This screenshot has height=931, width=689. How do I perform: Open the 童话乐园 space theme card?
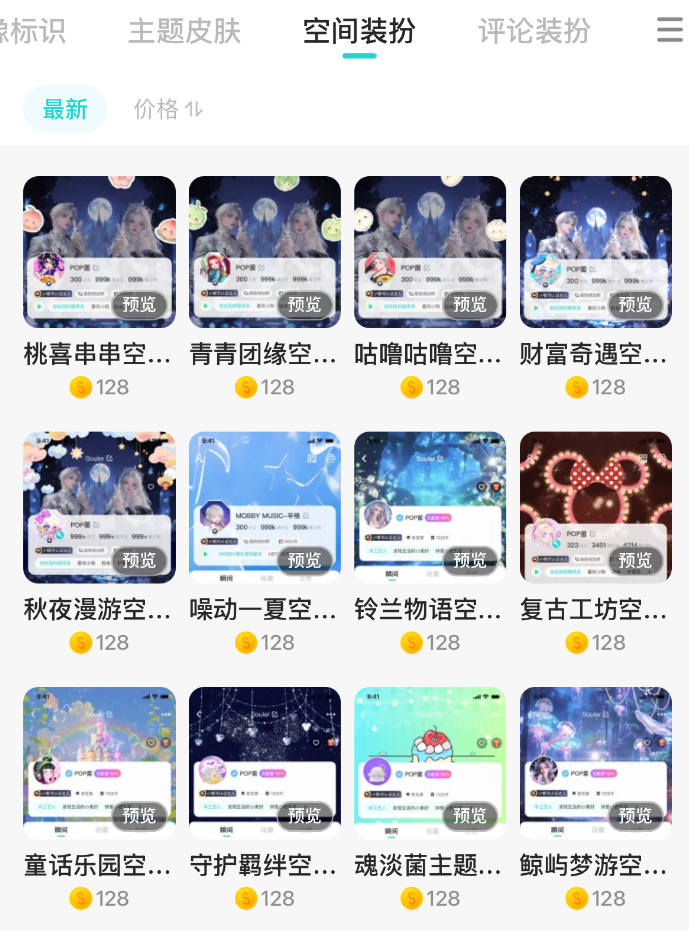click(x=99, y=762)
